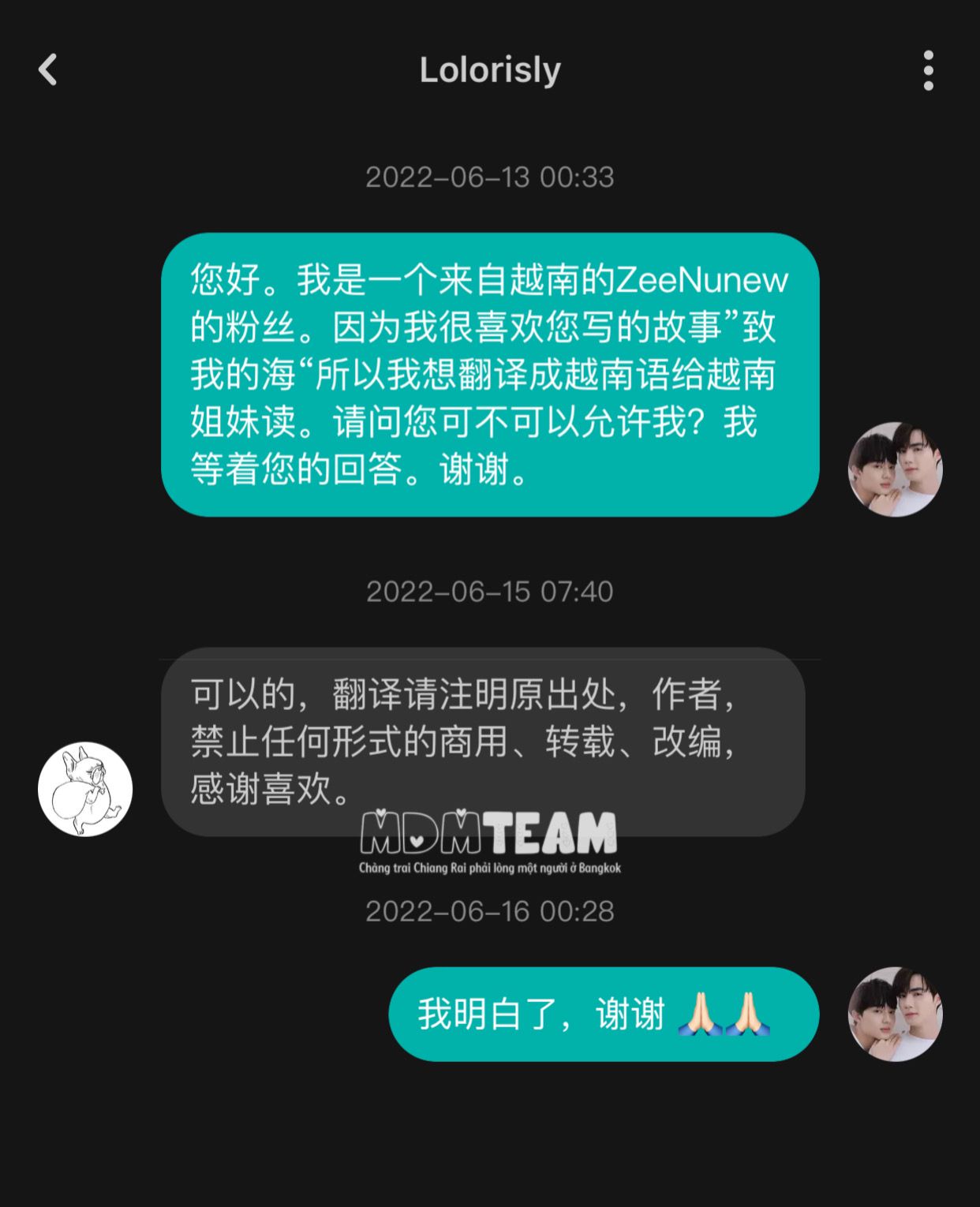Viewport: 980px width, 1207px height.
Task: Tap my avatar beside the 我明白了 message
Action: point(895,1014)
